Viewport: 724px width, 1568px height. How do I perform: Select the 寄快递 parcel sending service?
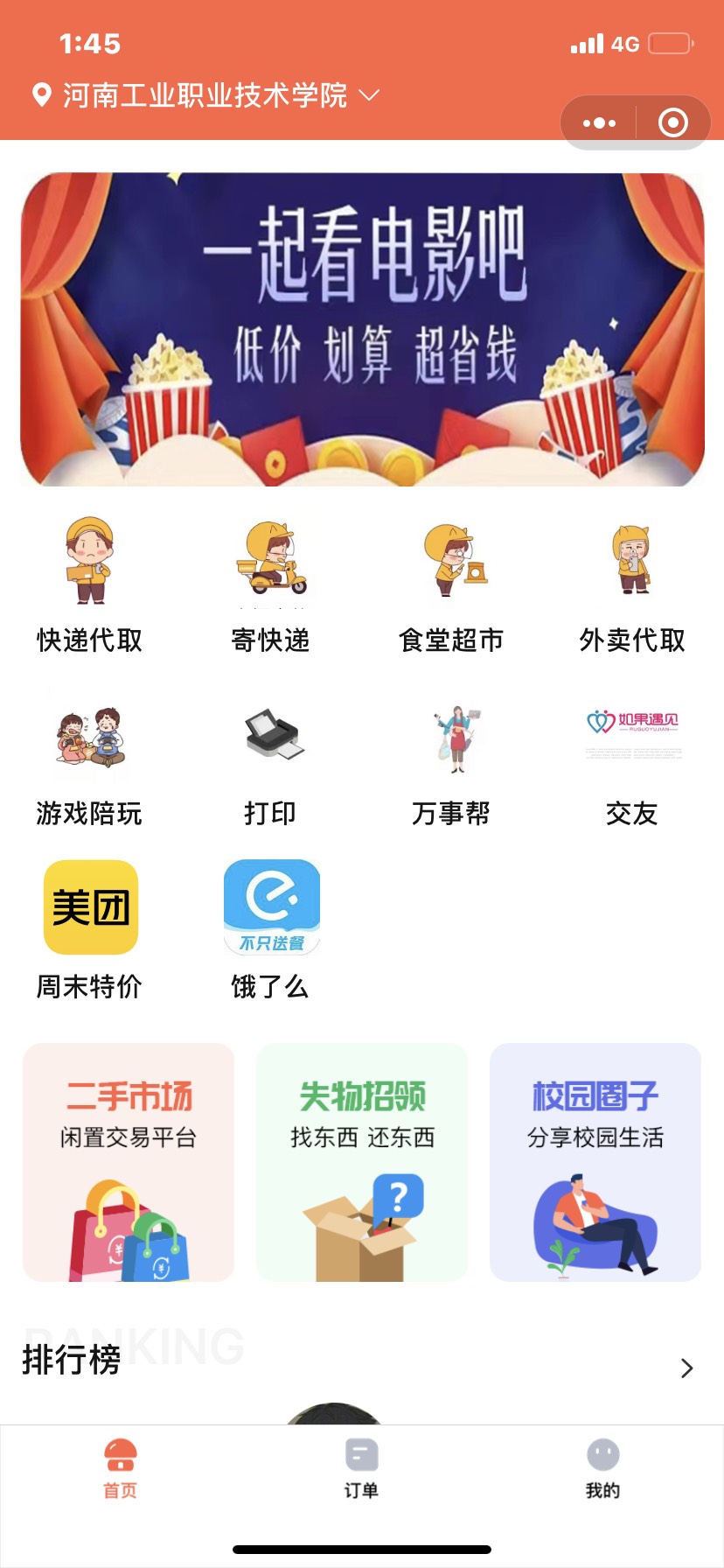[271, 586]
